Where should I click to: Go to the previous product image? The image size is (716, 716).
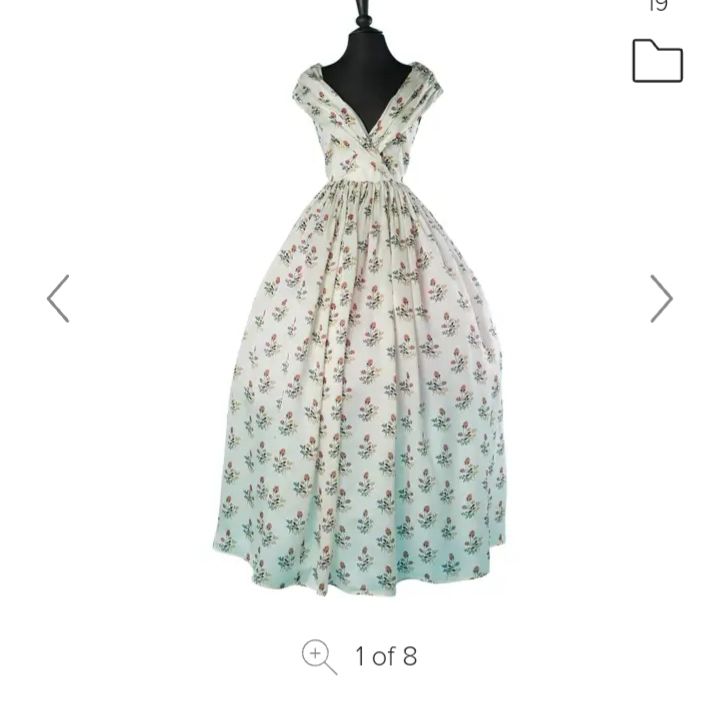[x=58, y=298]
